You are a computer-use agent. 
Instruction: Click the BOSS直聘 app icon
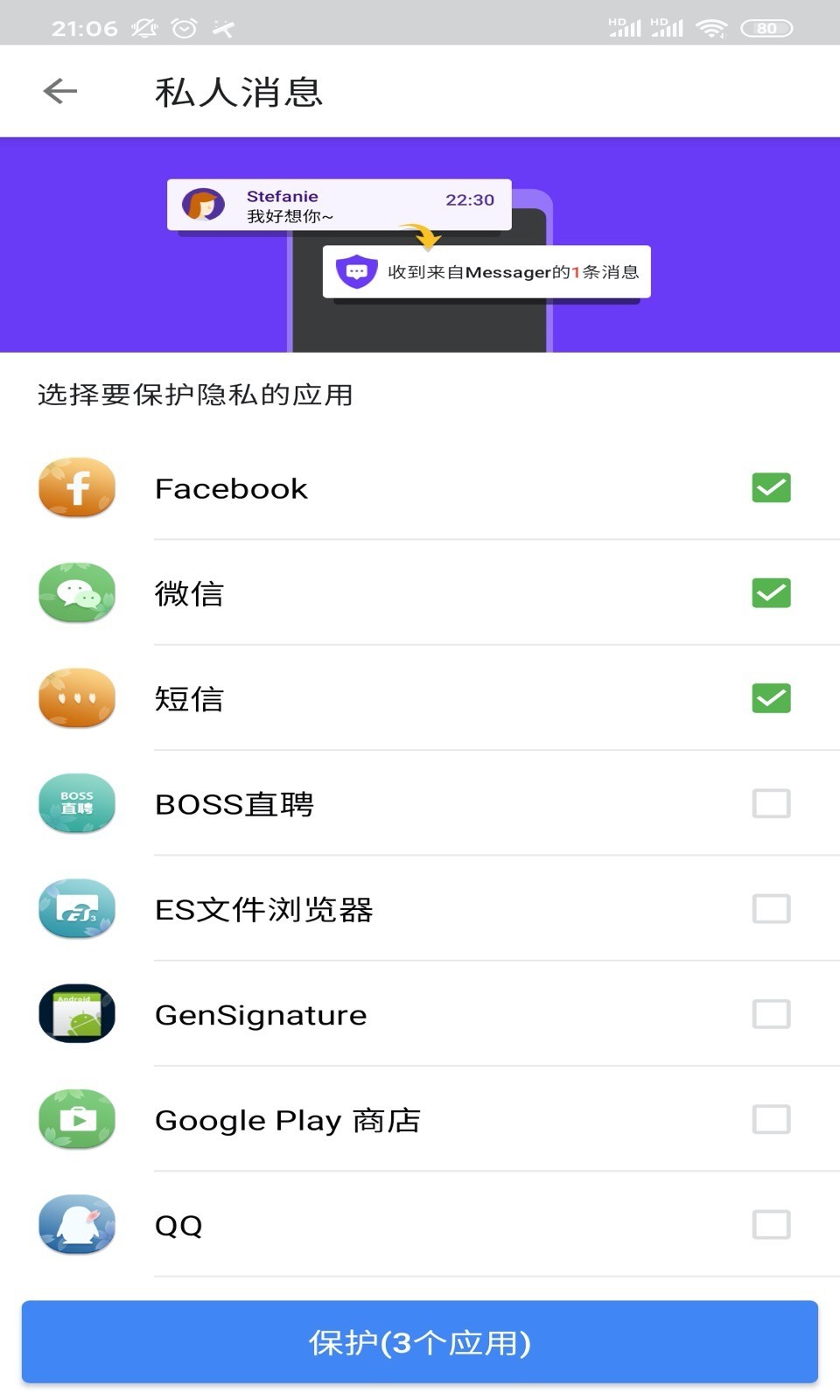tap(76, 803)
